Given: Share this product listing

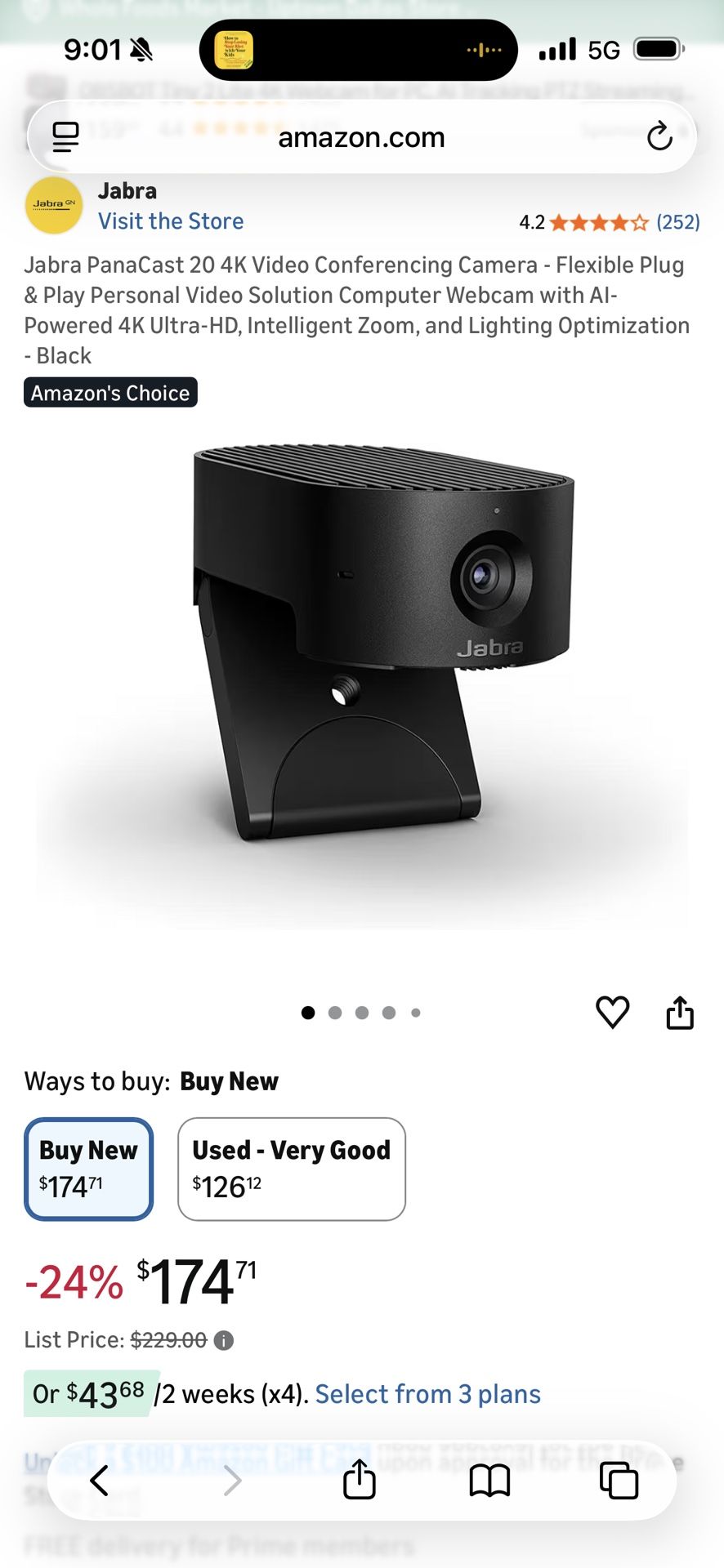Looking at the screenshot, I should click(680, 1013).
